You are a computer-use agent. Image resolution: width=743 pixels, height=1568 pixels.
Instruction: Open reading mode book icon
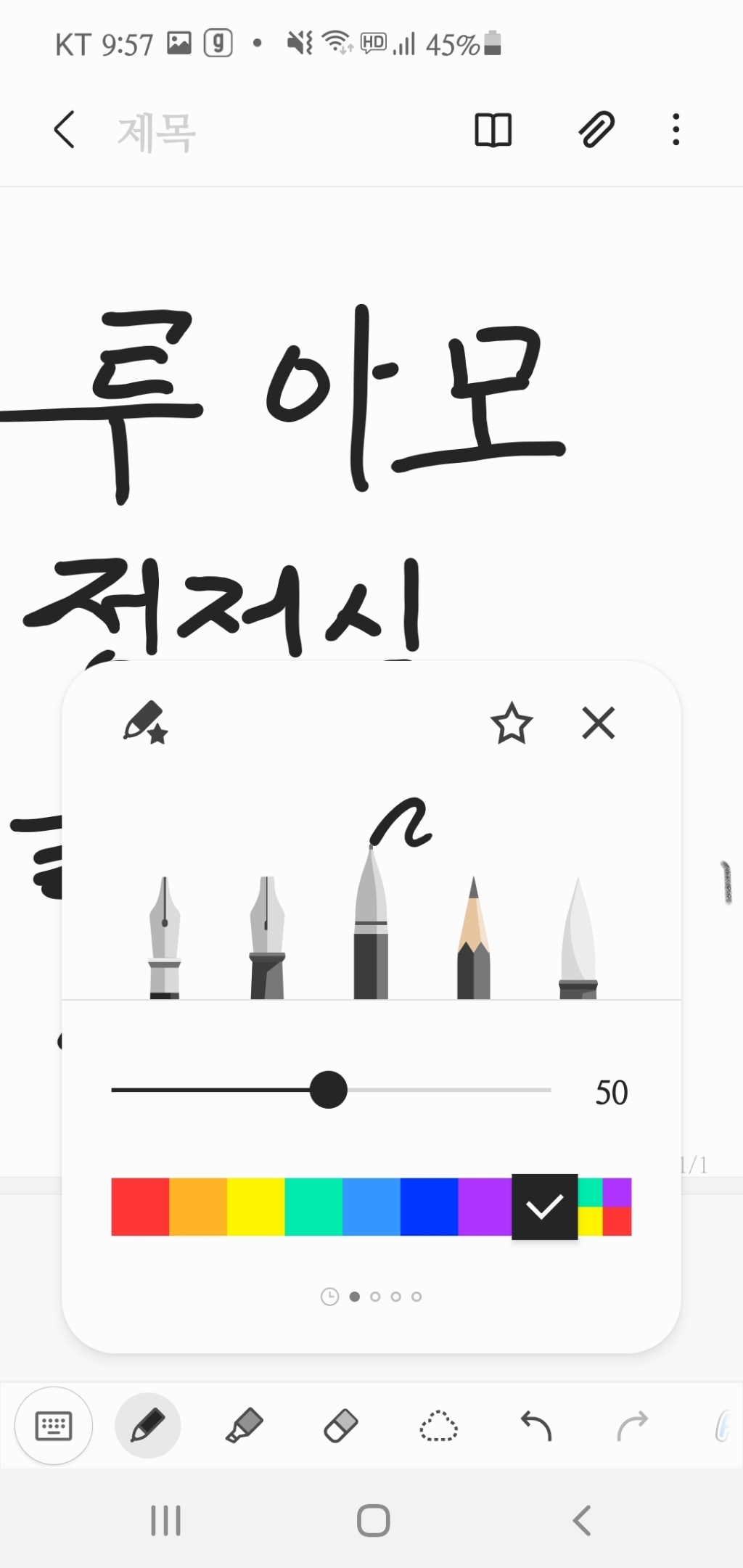pyautogui.click(x=493, y=131)
